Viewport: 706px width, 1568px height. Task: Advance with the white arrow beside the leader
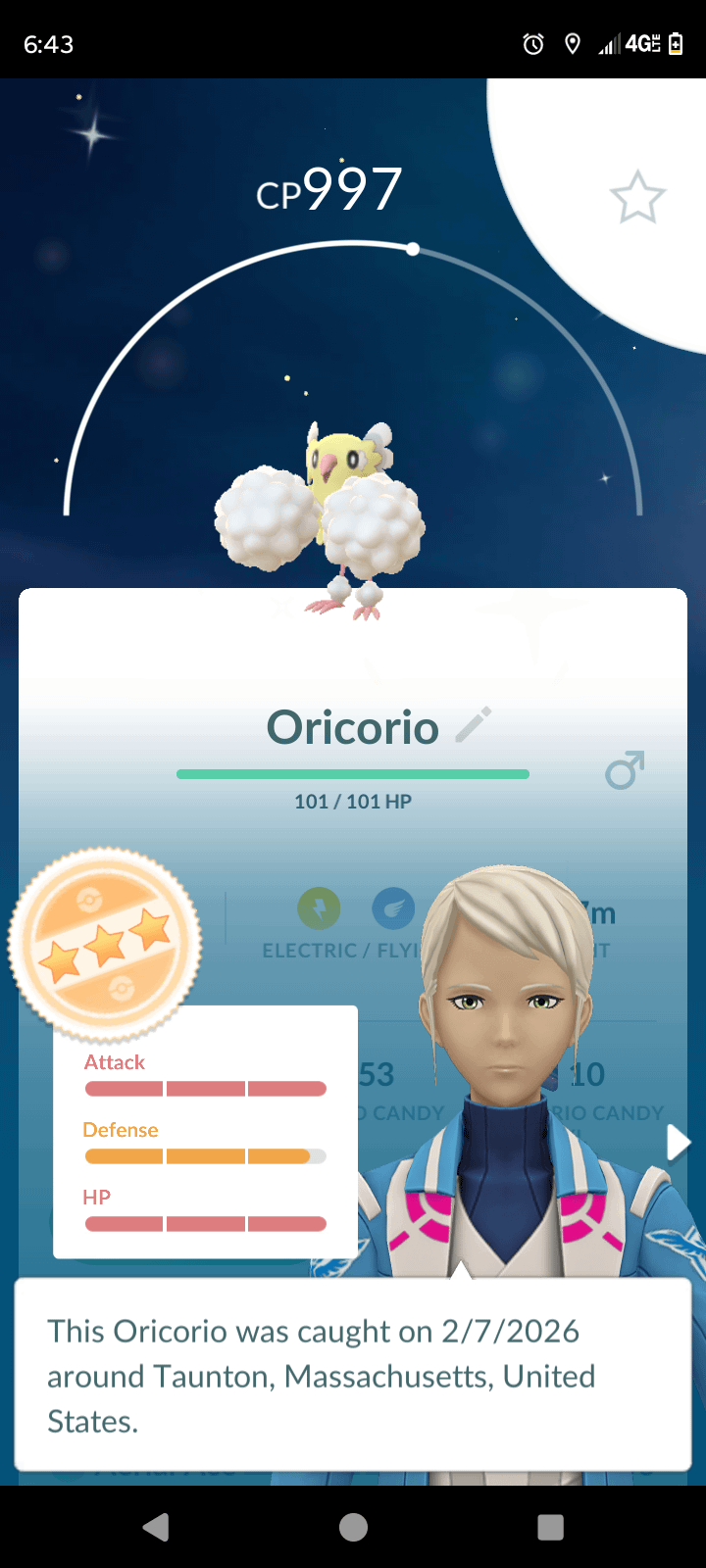coord(678,1143)
